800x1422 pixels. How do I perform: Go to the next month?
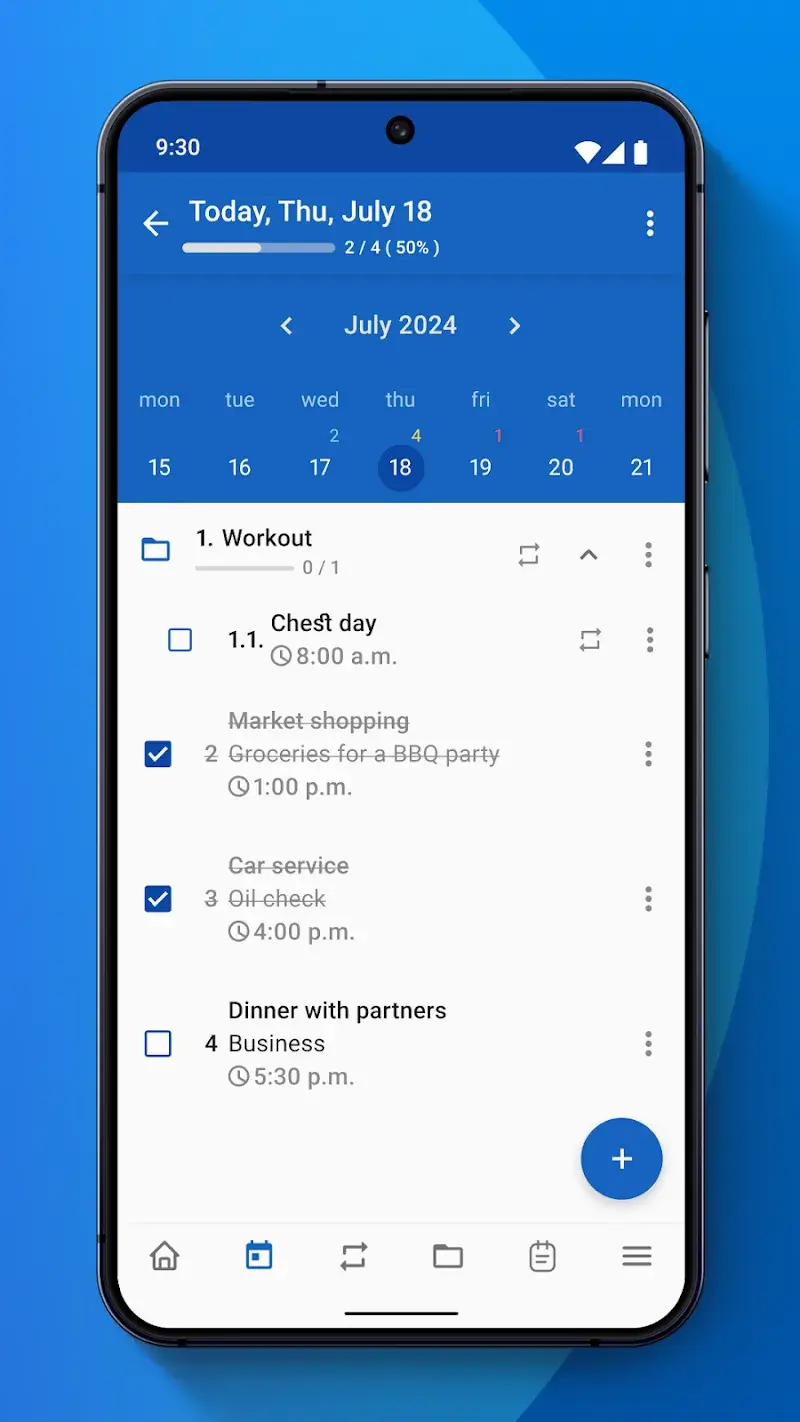pyautogui.click(x=514, y=326)
